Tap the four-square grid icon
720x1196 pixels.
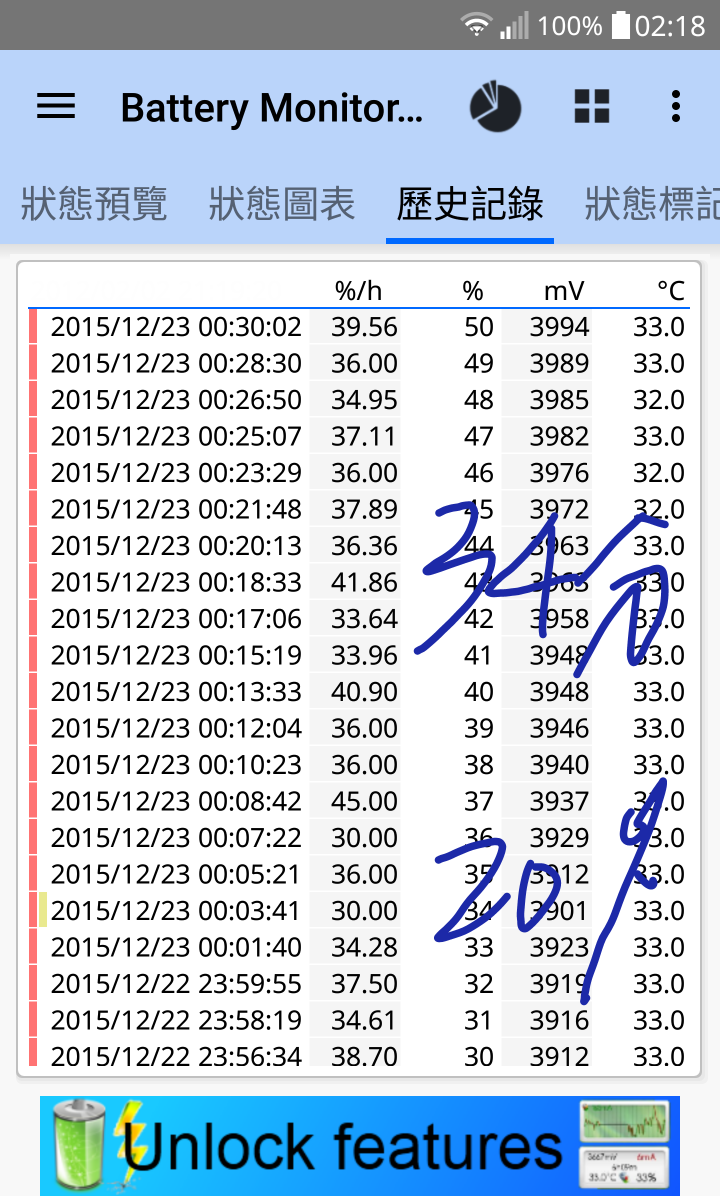(x=592, y=106)
